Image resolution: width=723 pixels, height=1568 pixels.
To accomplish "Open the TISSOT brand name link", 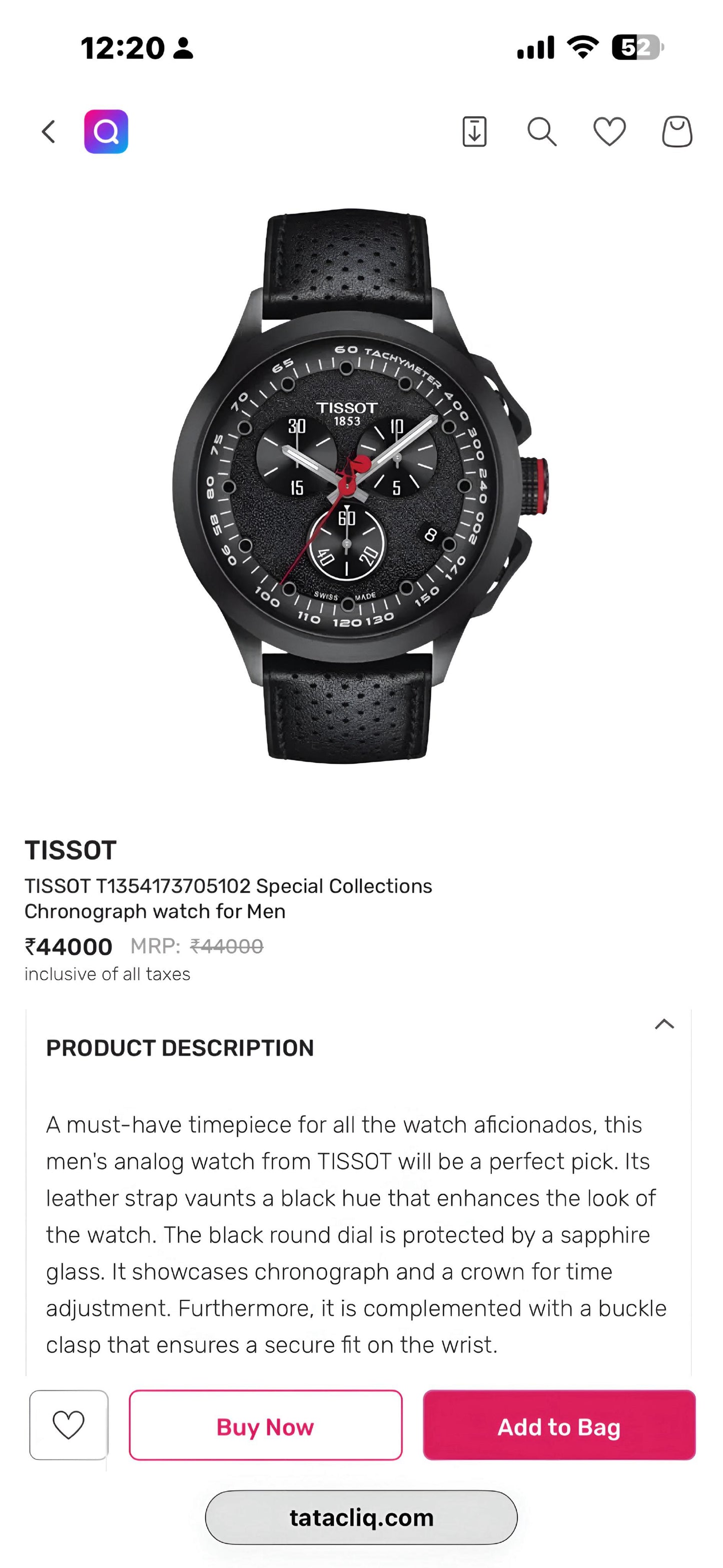I will pyautogui.click(x=71, y=848).
